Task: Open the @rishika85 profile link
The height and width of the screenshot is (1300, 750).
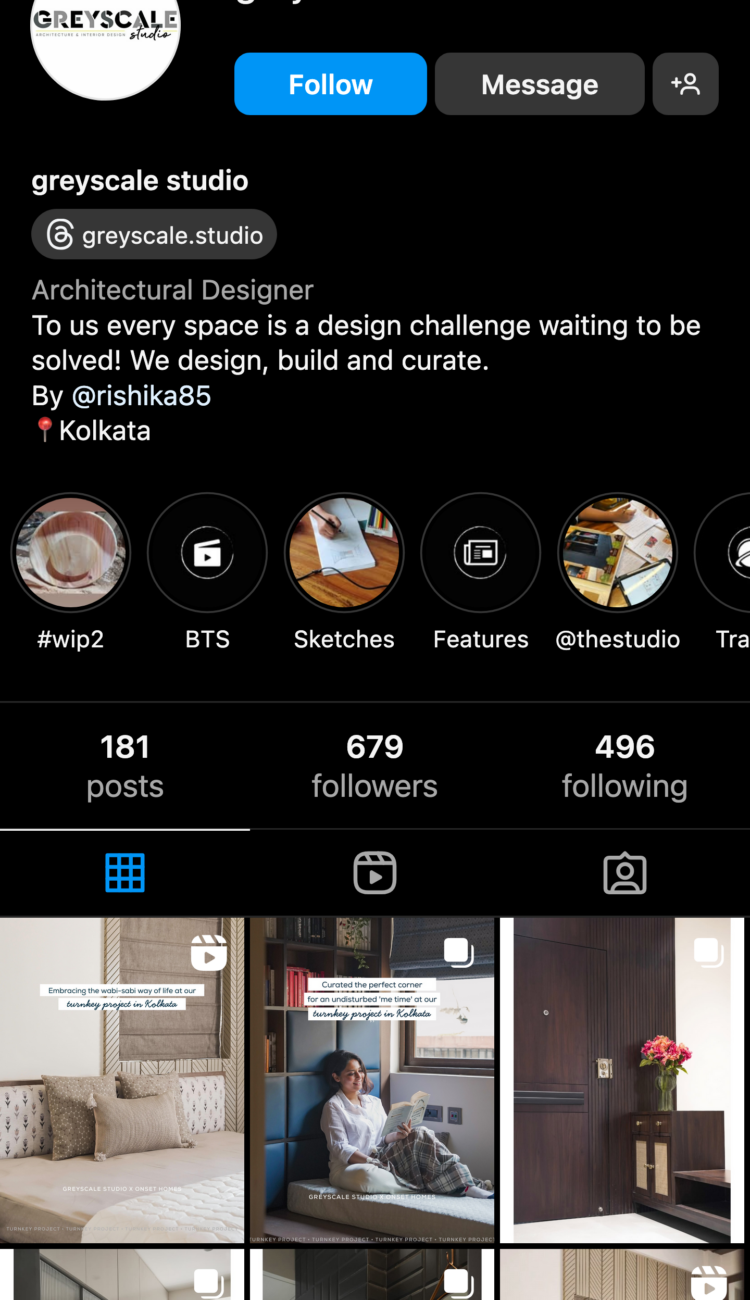Action: pos(141,395)
